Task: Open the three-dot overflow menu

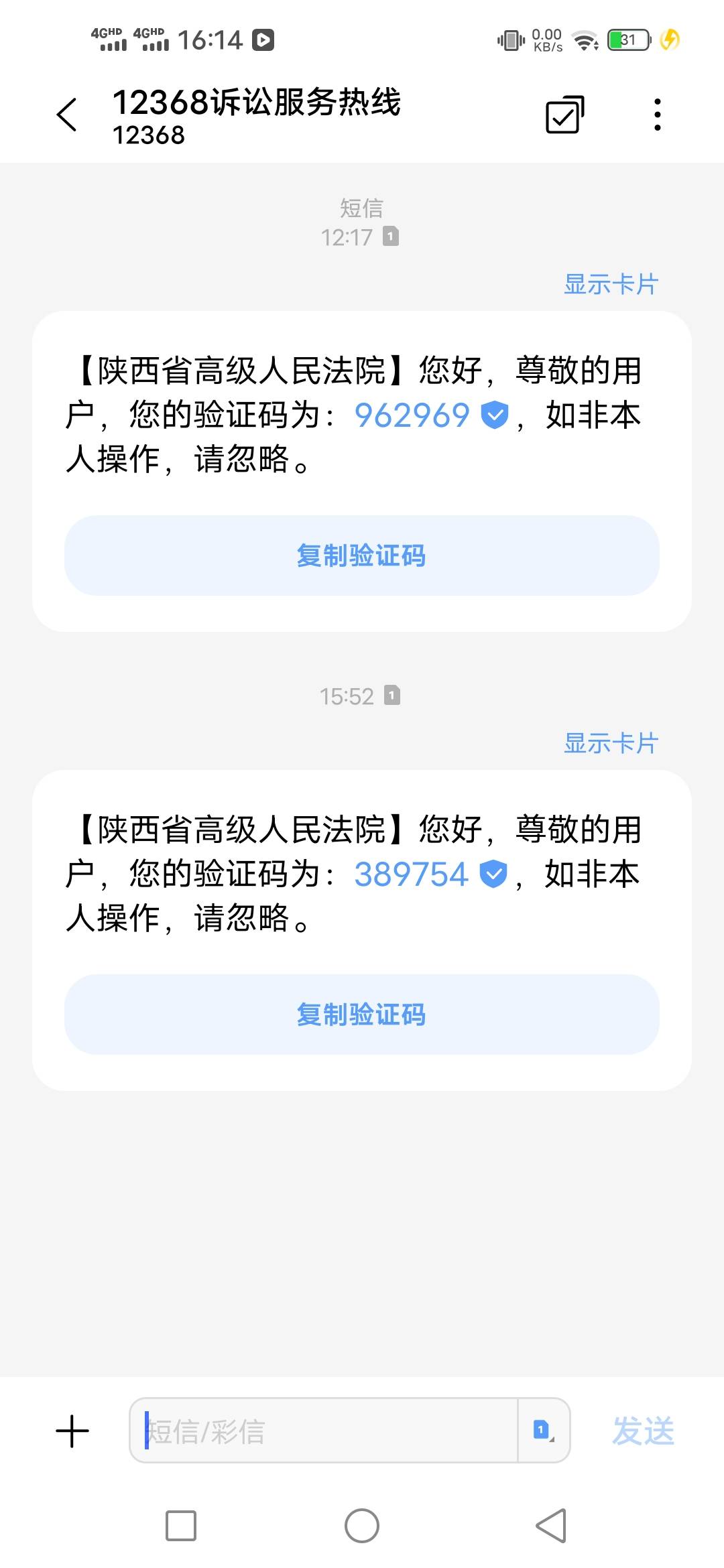Action: pos(658,115)
